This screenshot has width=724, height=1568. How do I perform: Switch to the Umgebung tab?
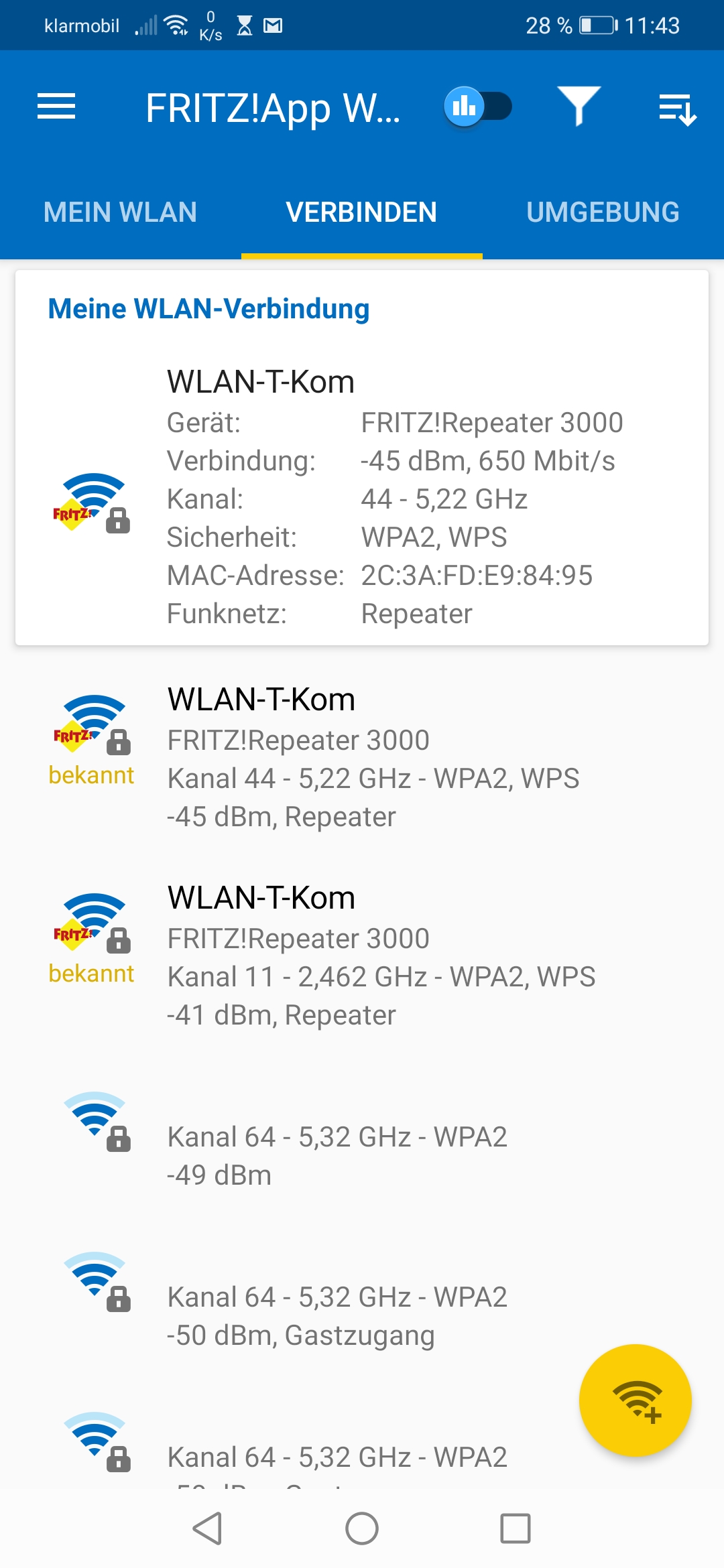(x=603, y=212)
